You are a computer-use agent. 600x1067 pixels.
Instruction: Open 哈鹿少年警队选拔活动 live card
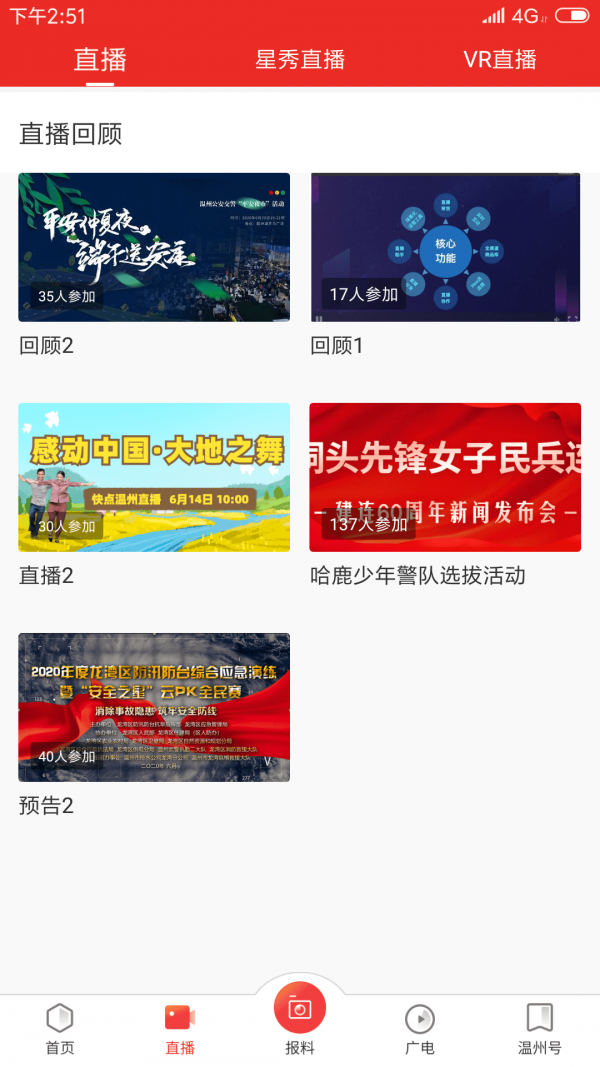[x=445, y=477]
